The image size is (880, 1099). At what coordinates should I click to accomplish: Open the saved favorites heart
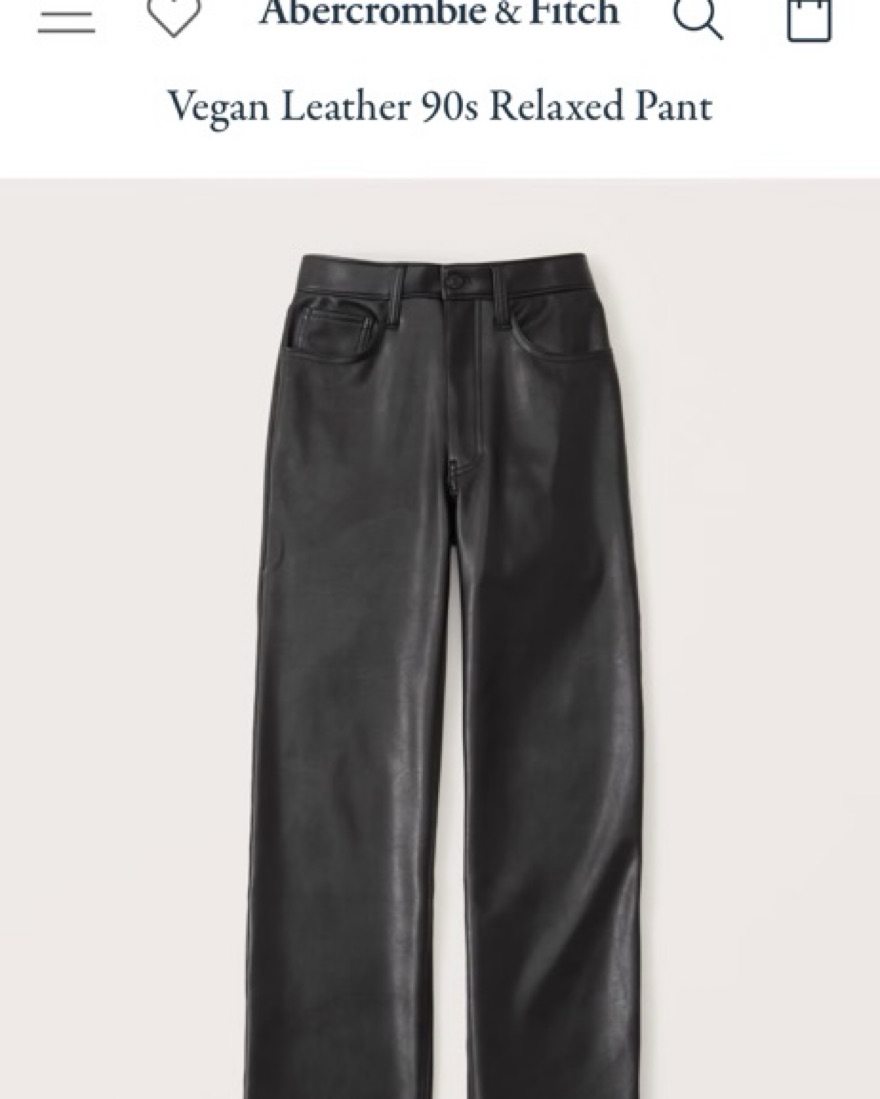[173, 17]
